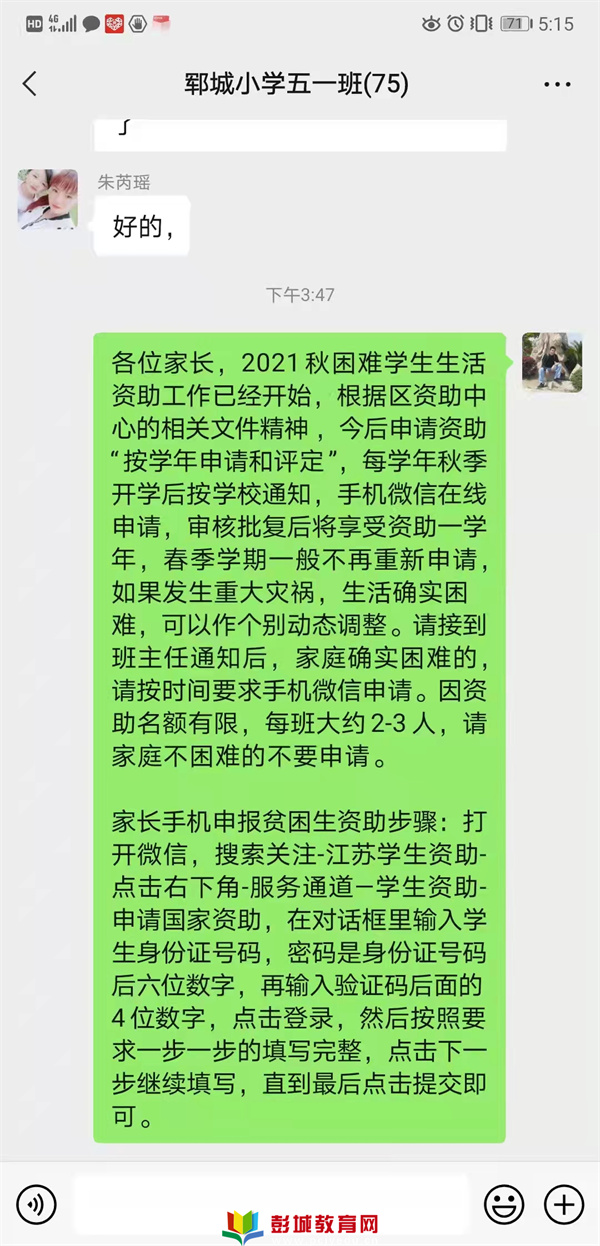
Task: Open the emoji sticker panel
Action: click(x=504, y=1203)
